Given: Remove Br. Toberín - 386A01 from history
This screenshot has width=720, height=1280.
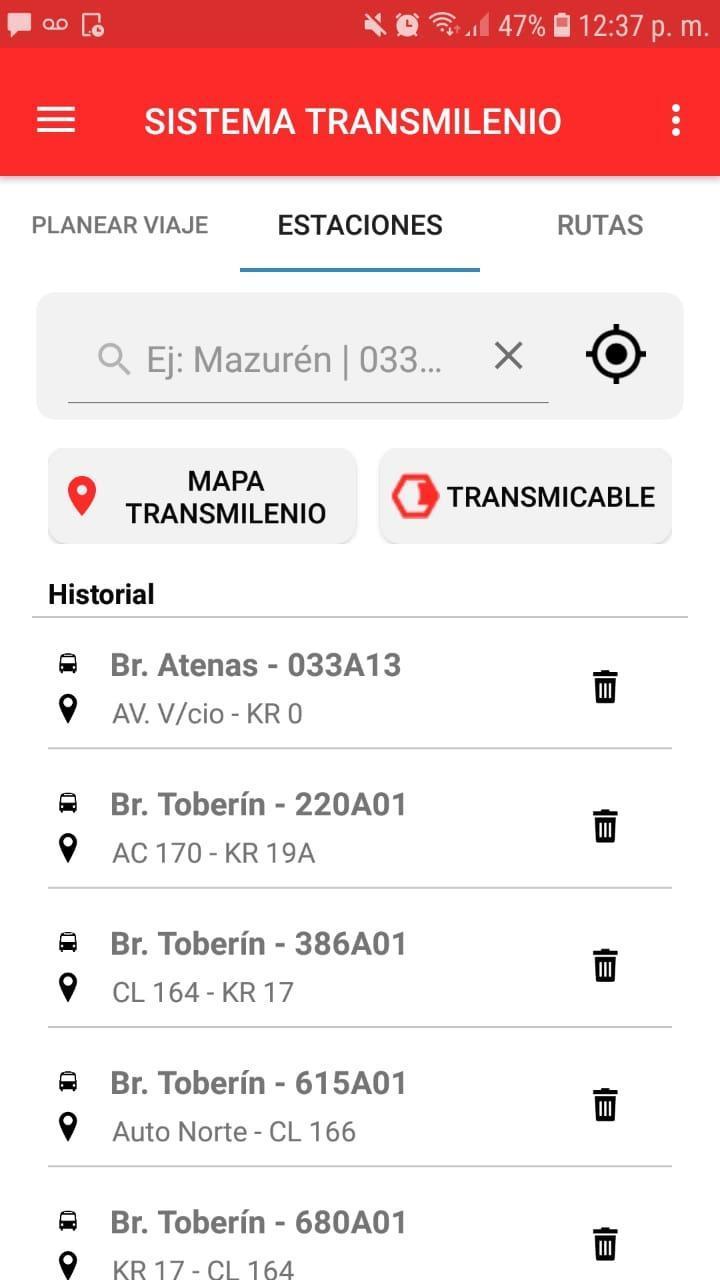Looking at the screenshot, I should (605, 966).
